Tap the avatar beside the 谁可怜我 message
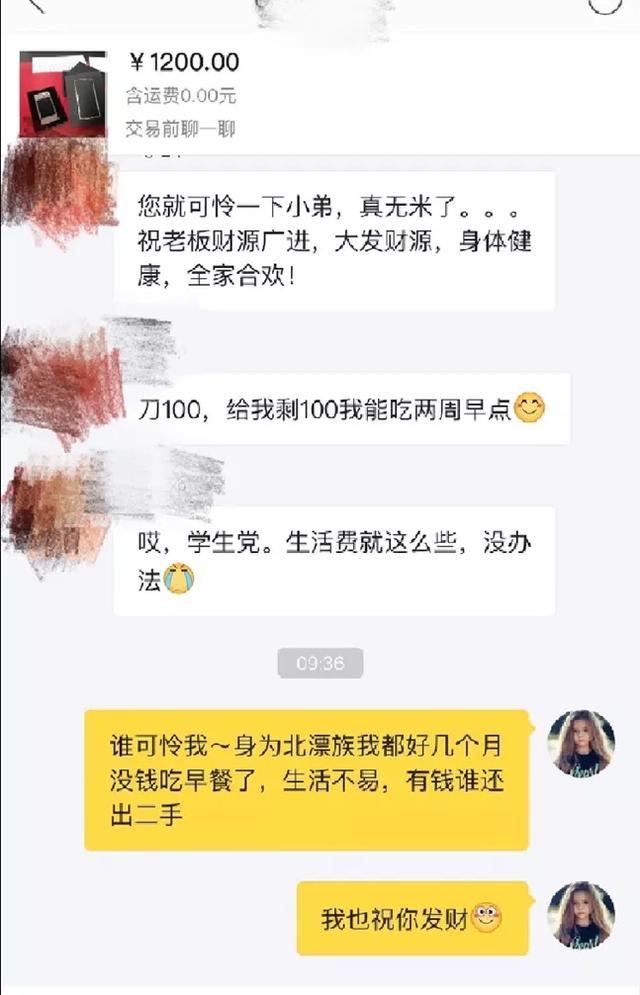Screen dimensions: 640x995 coord(581,744)
